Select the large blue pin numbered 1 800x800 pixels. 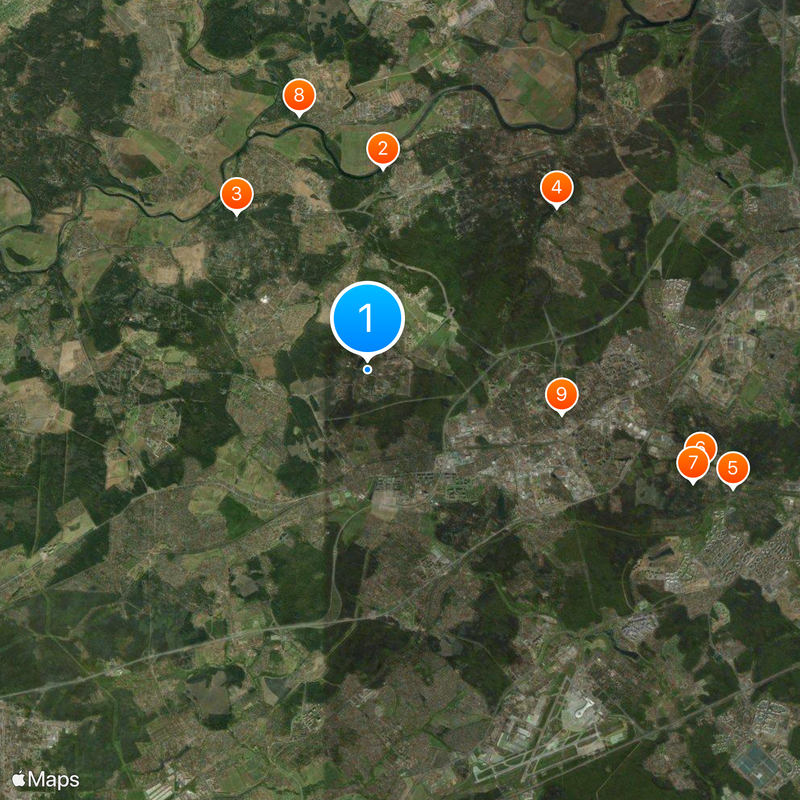[x=367, y=319]
